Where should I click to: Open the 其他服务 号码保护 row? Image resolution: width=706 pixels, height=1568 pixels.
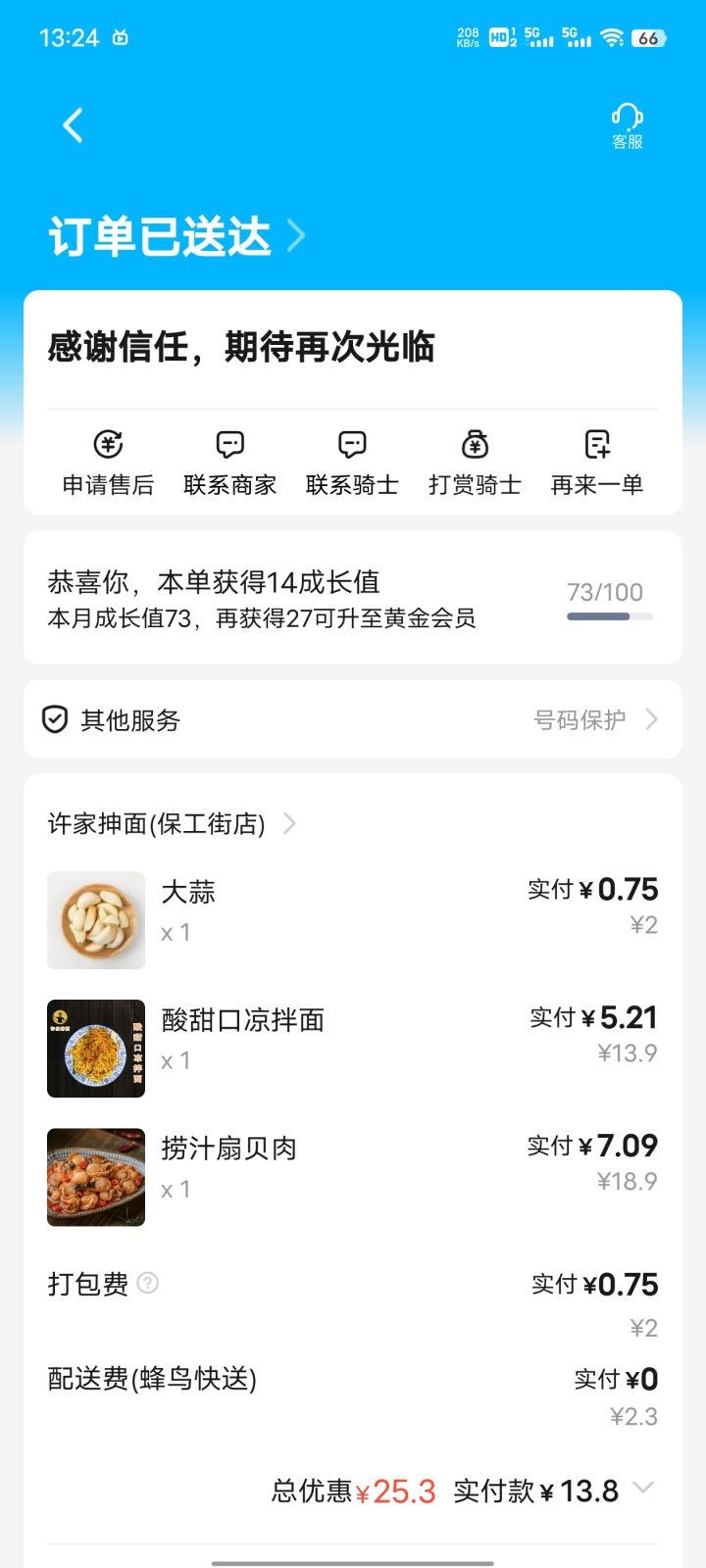click(353, 720)
